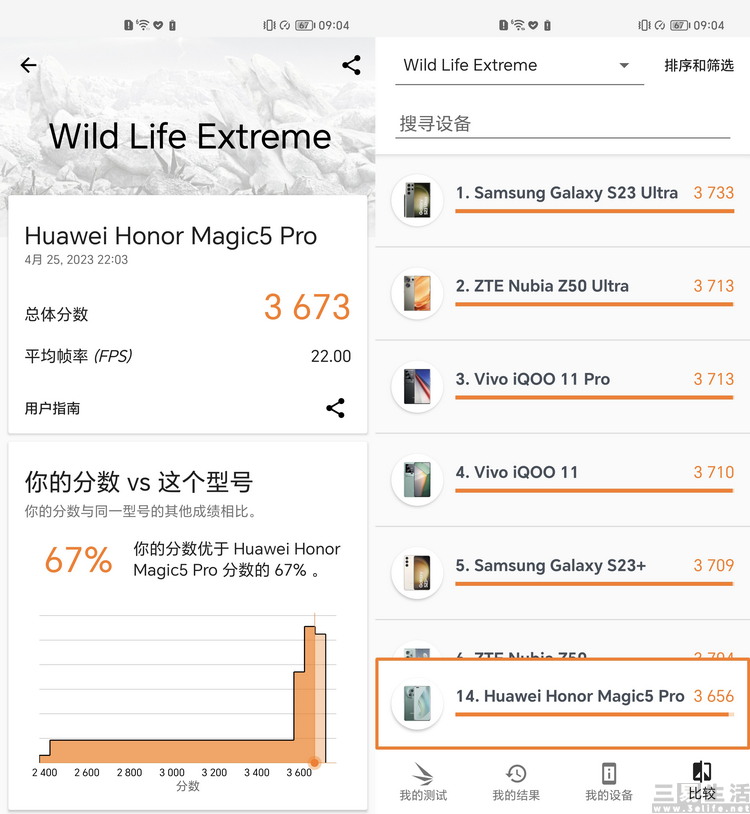This screenshot has width=750, height=814.
Task: Open 排序和筛选 sort and filter
Action: tap(699, 66)
